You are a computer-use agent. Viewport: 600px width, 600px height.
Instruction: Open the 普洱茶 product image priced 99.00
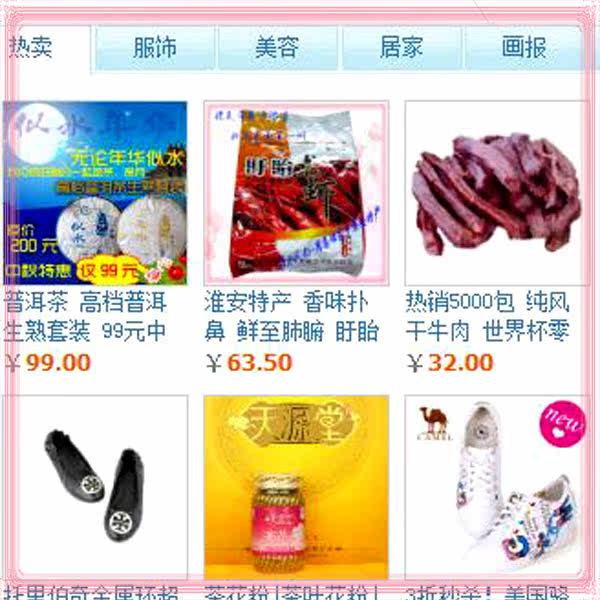tap(95, 193)
